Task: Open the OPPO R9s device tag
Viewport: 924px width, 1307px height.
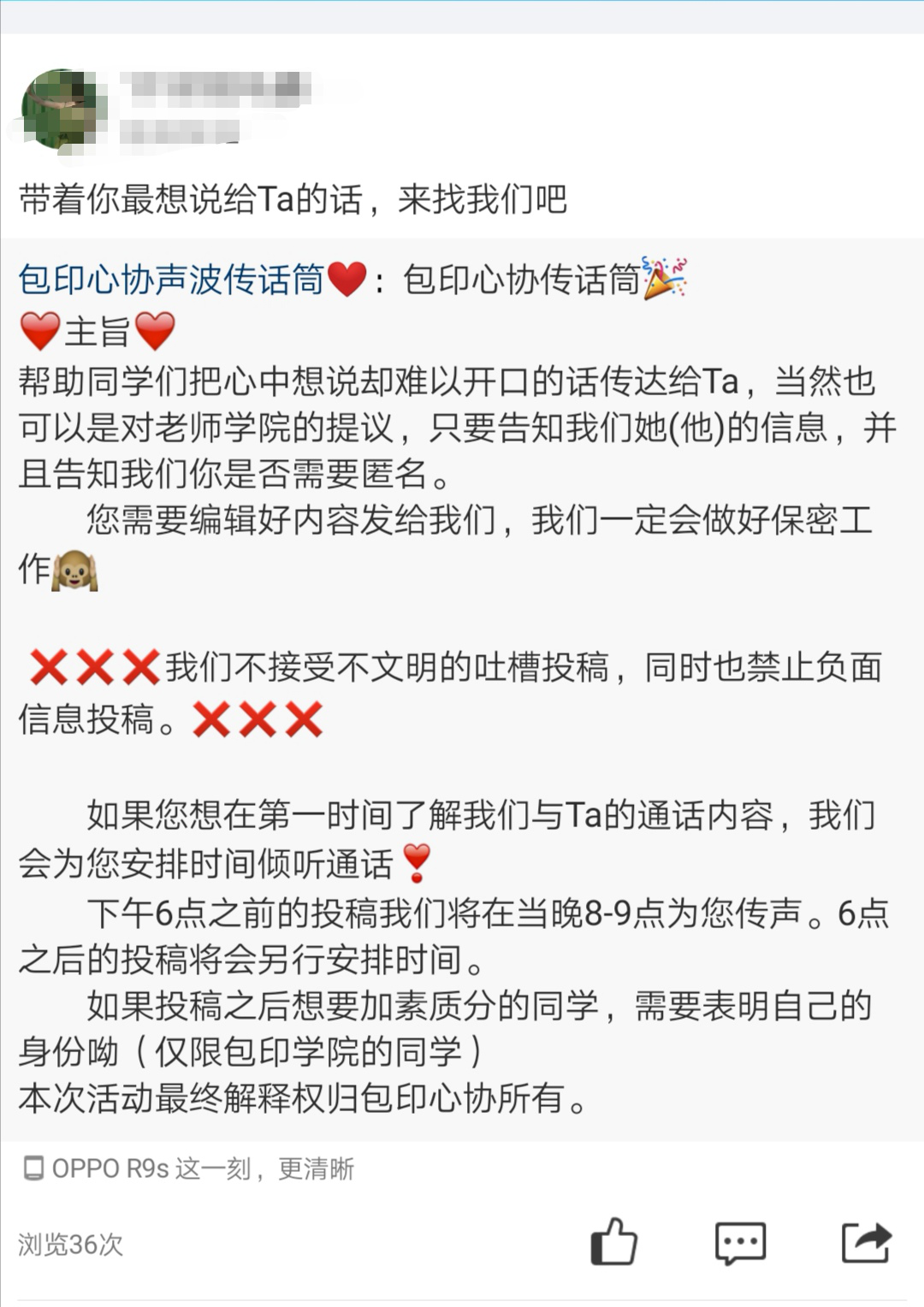Action: [188, 1168]
